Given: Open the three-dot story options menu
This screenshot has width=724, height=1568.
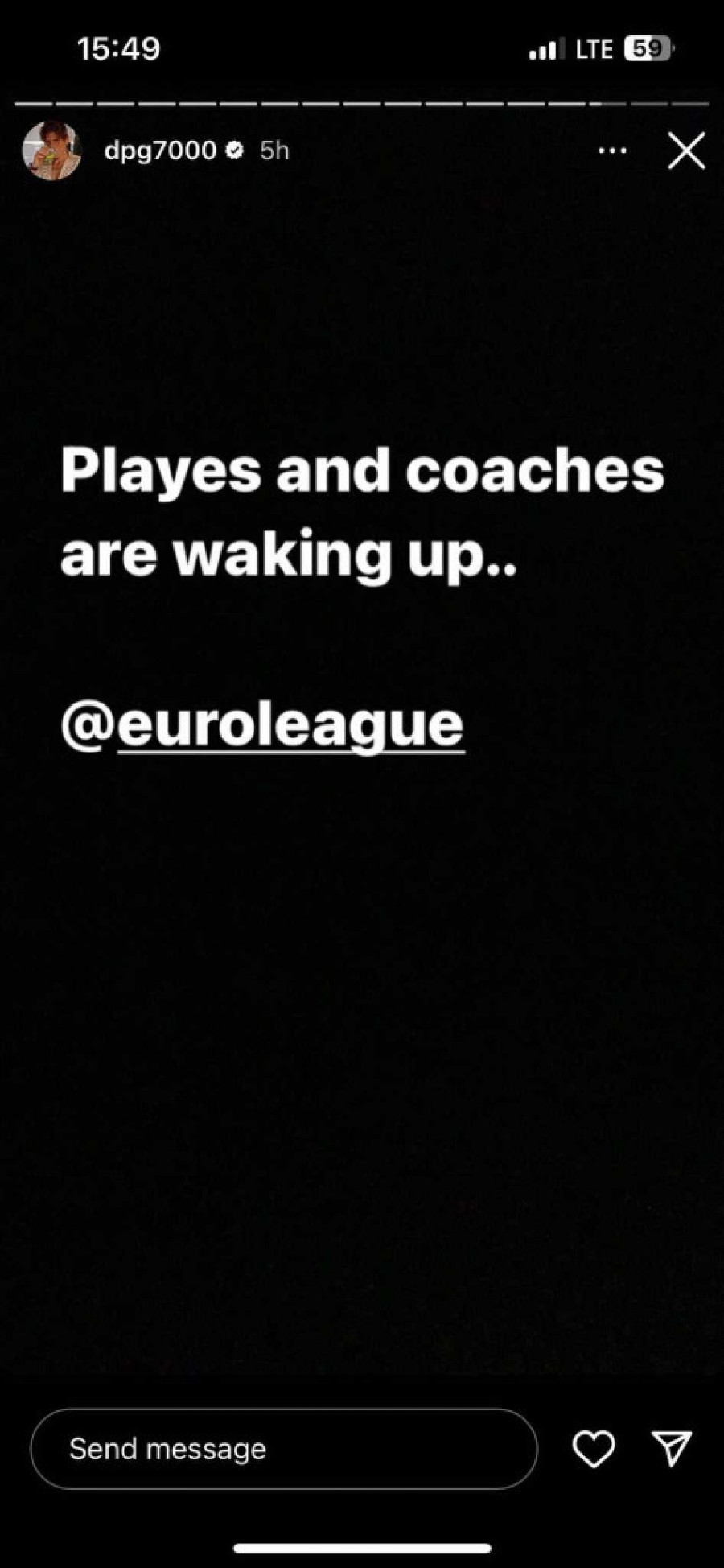Looking at the screenshot, I should pyautogui.click(x=612, y=151).
